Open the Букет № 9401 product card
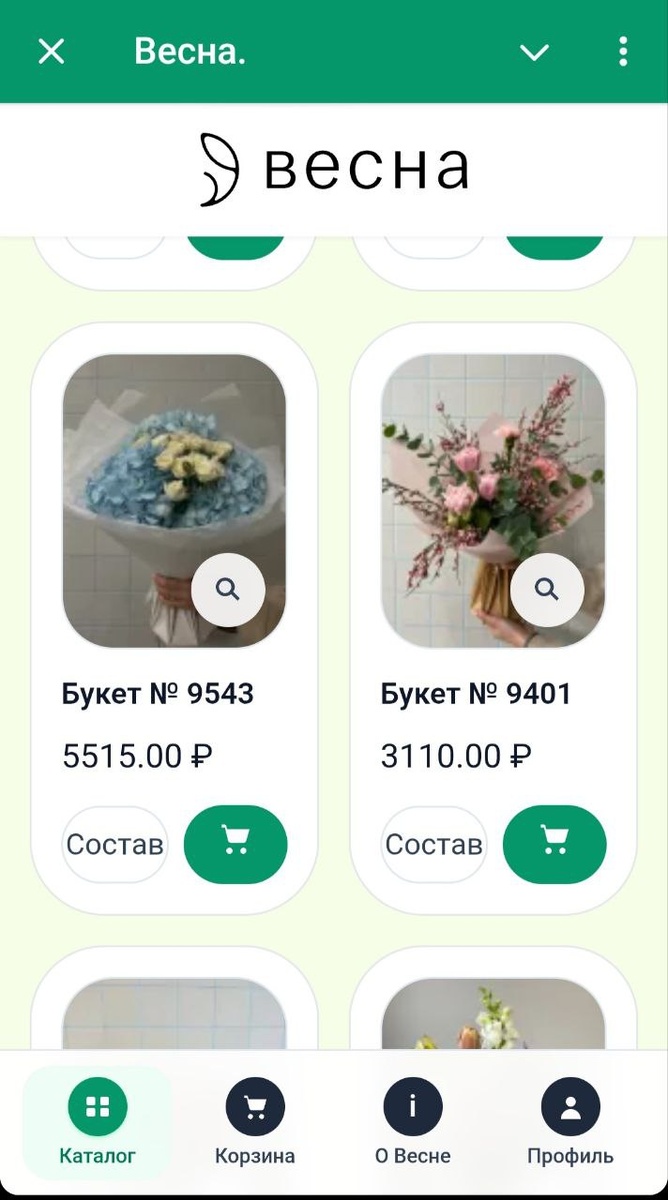Viewport: 668px width, 1200px height. point(476,693)
